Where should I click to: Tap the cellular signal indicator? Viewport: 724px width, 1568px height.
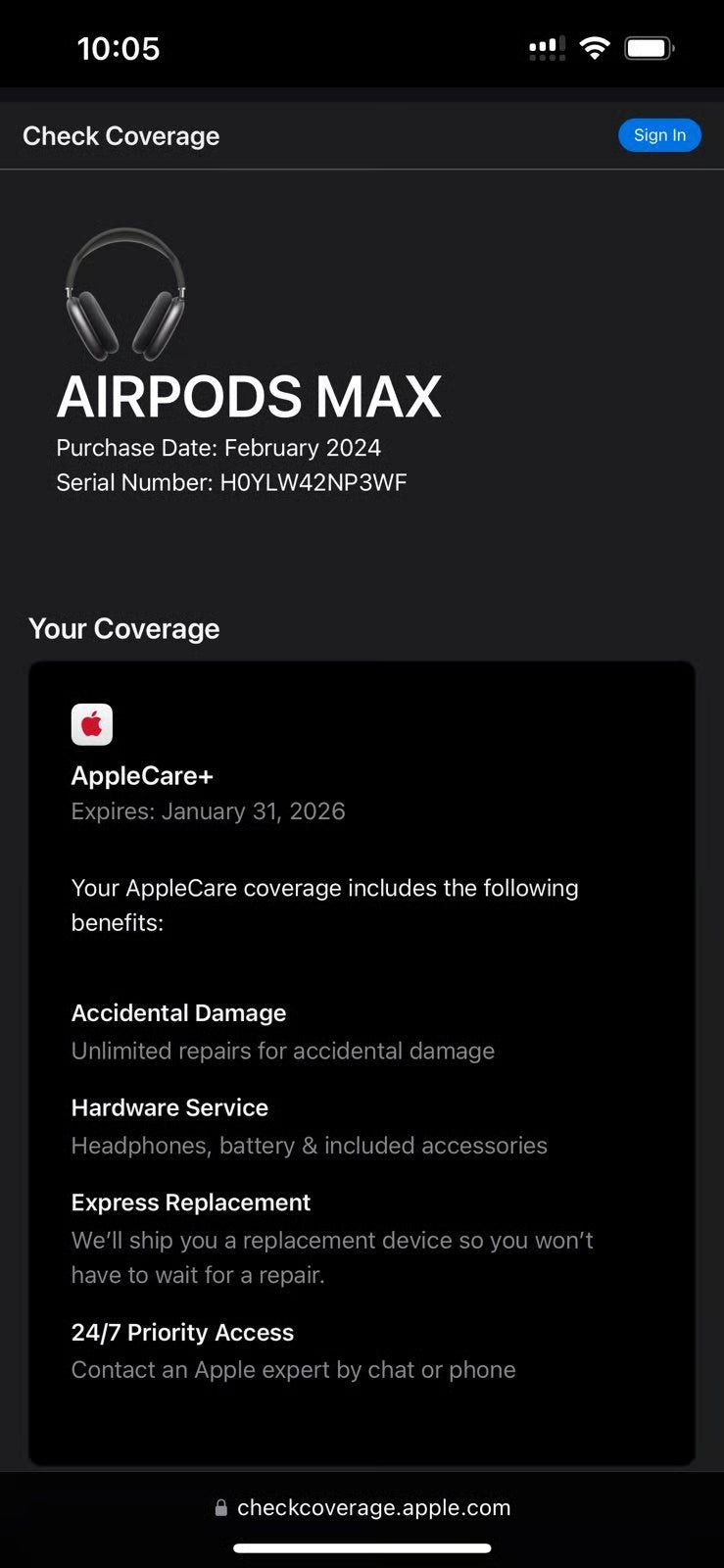pyautogui.click(x=546, y=46)
